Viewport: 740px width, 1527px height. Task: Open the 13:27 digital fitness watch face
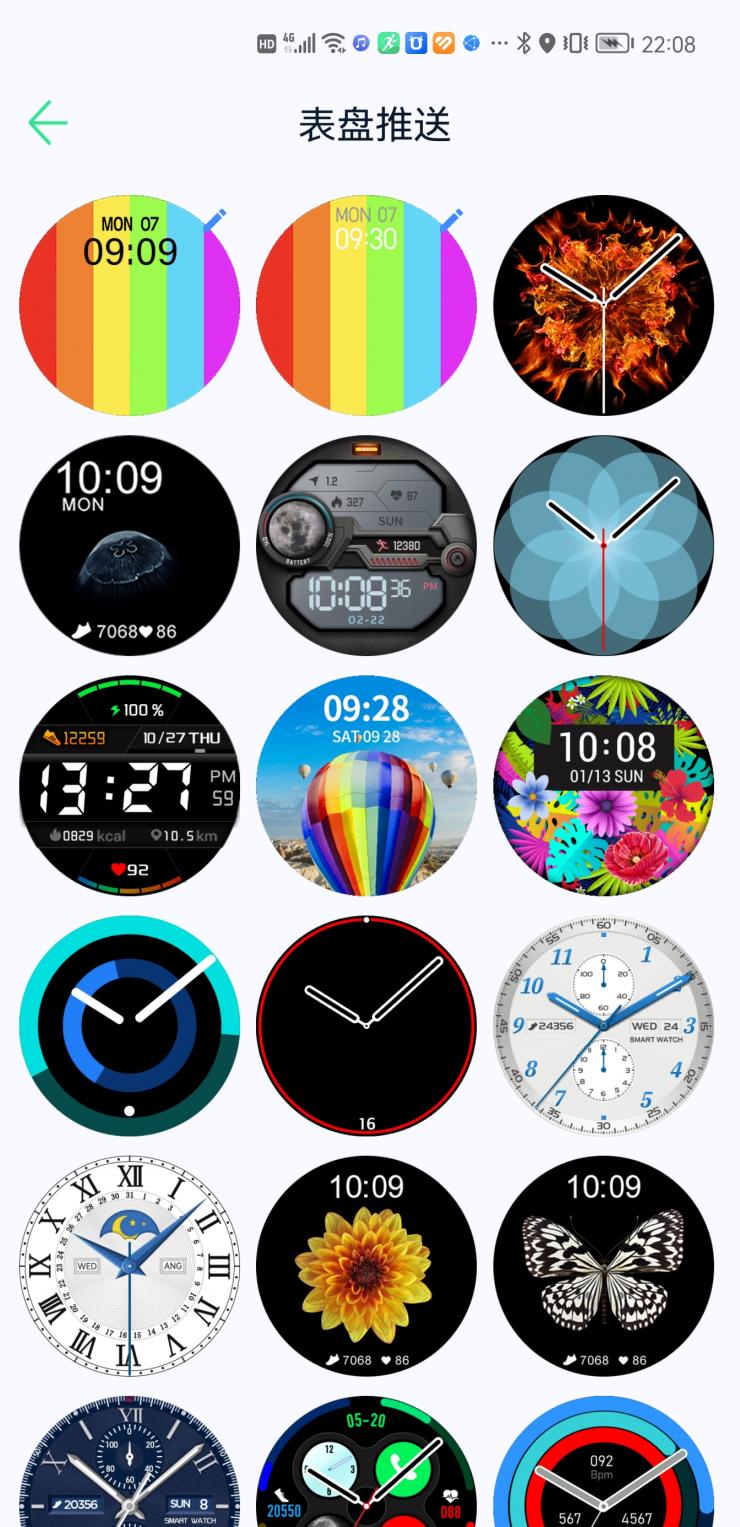coord(130,785)
